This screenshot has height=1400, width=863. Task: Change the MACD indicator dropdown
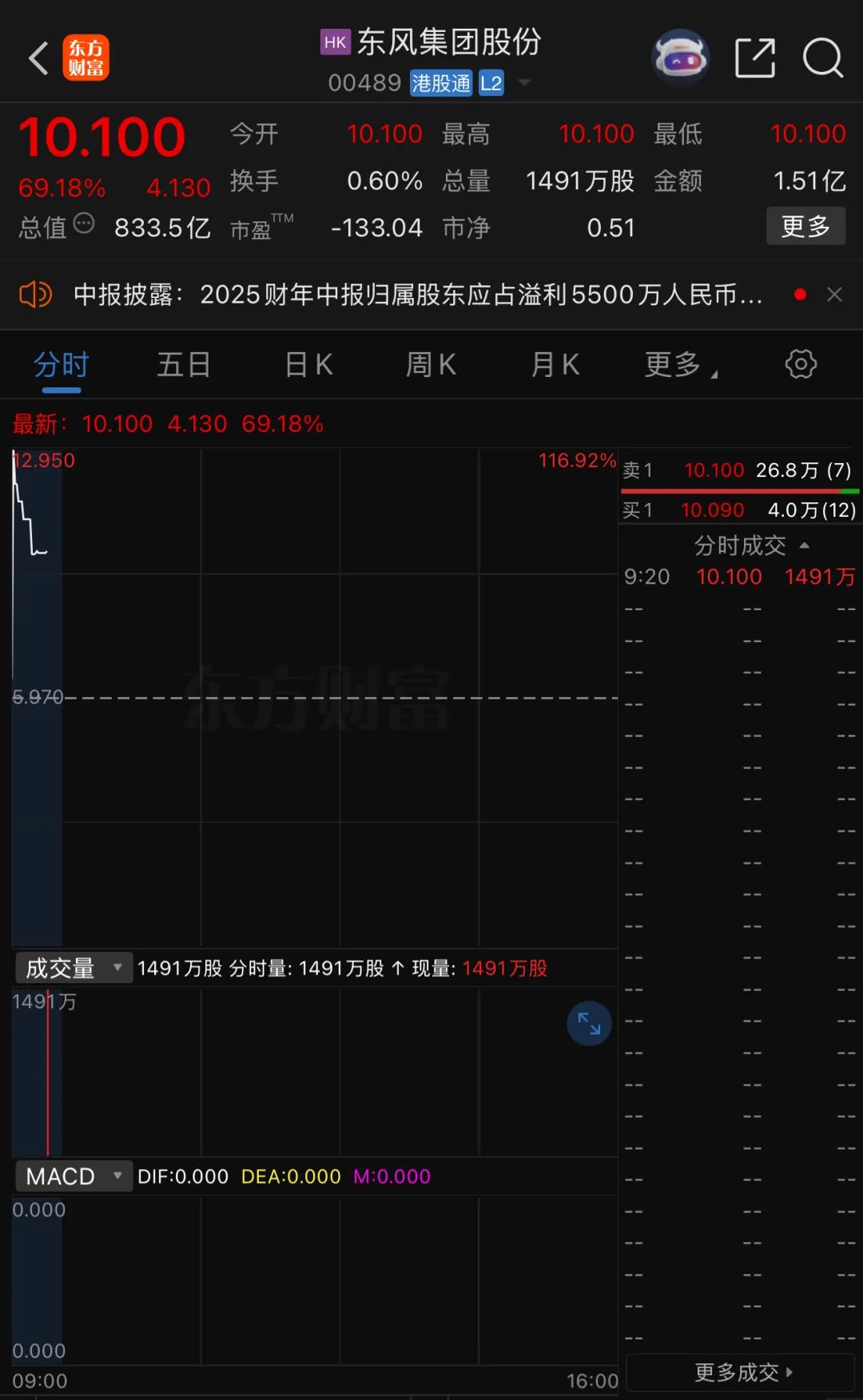coord(74,1176)
